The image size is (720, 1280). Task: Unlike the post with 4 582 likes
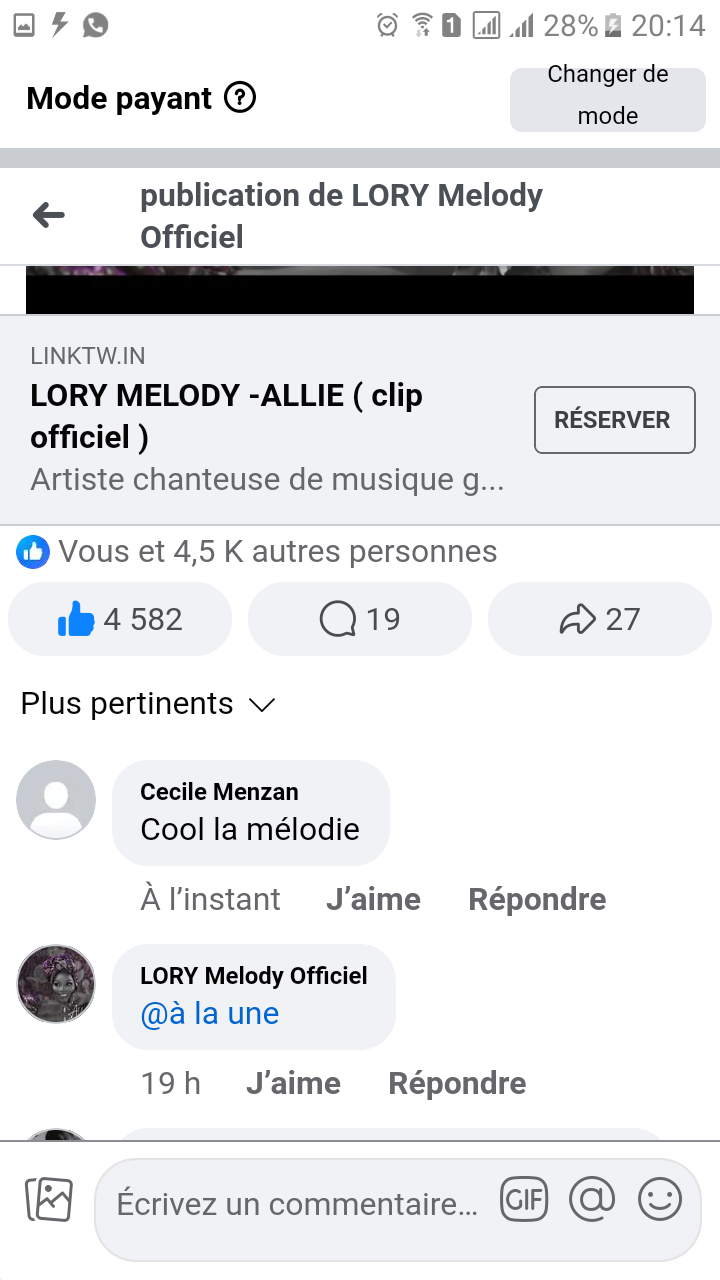[x=120, y=619]
